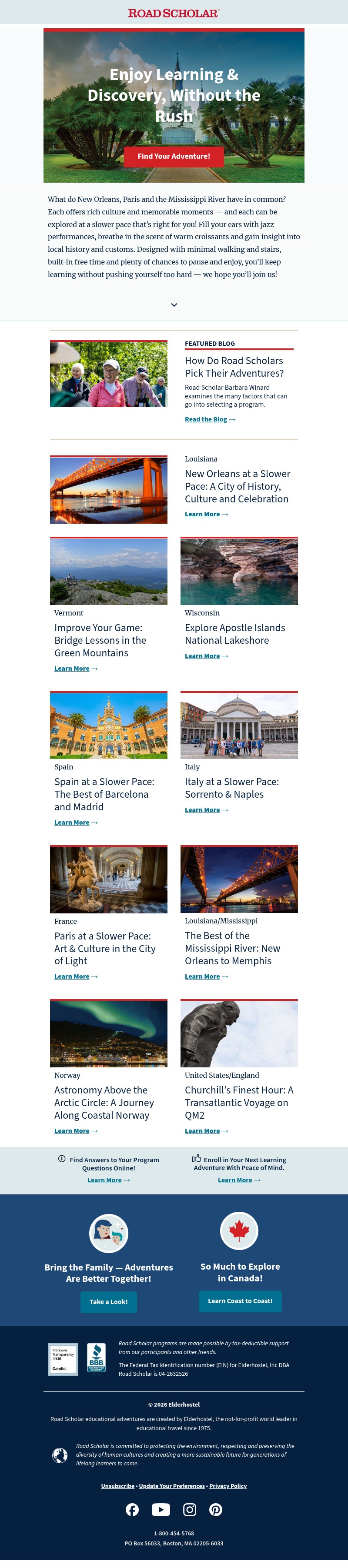Tap the Take a Look! button
The image size is (348, 1568).
(108, 1302)
